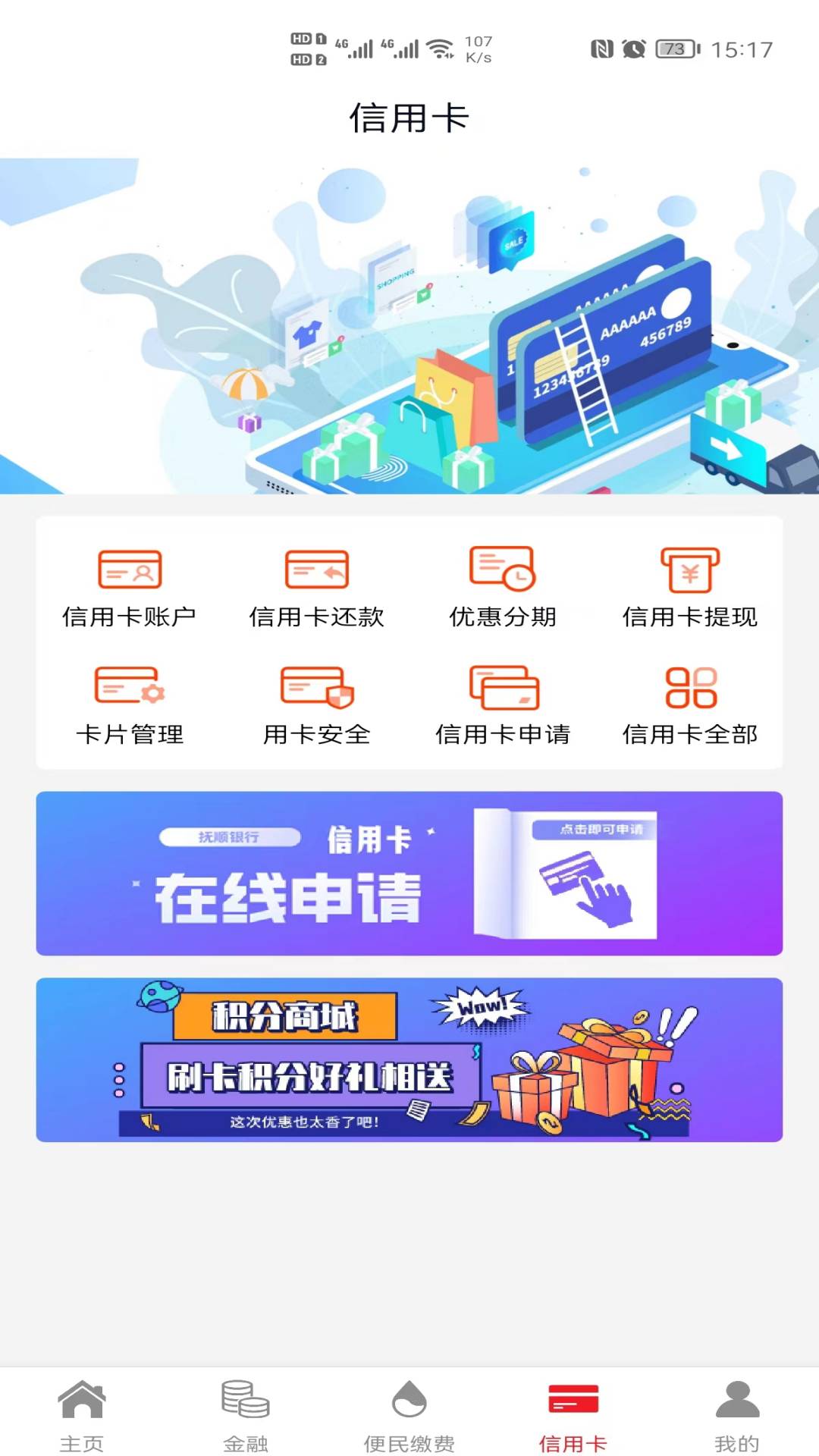Go to 卡片管理 card management
Viewport: 819px width, 1456px height.
point(129,706)
